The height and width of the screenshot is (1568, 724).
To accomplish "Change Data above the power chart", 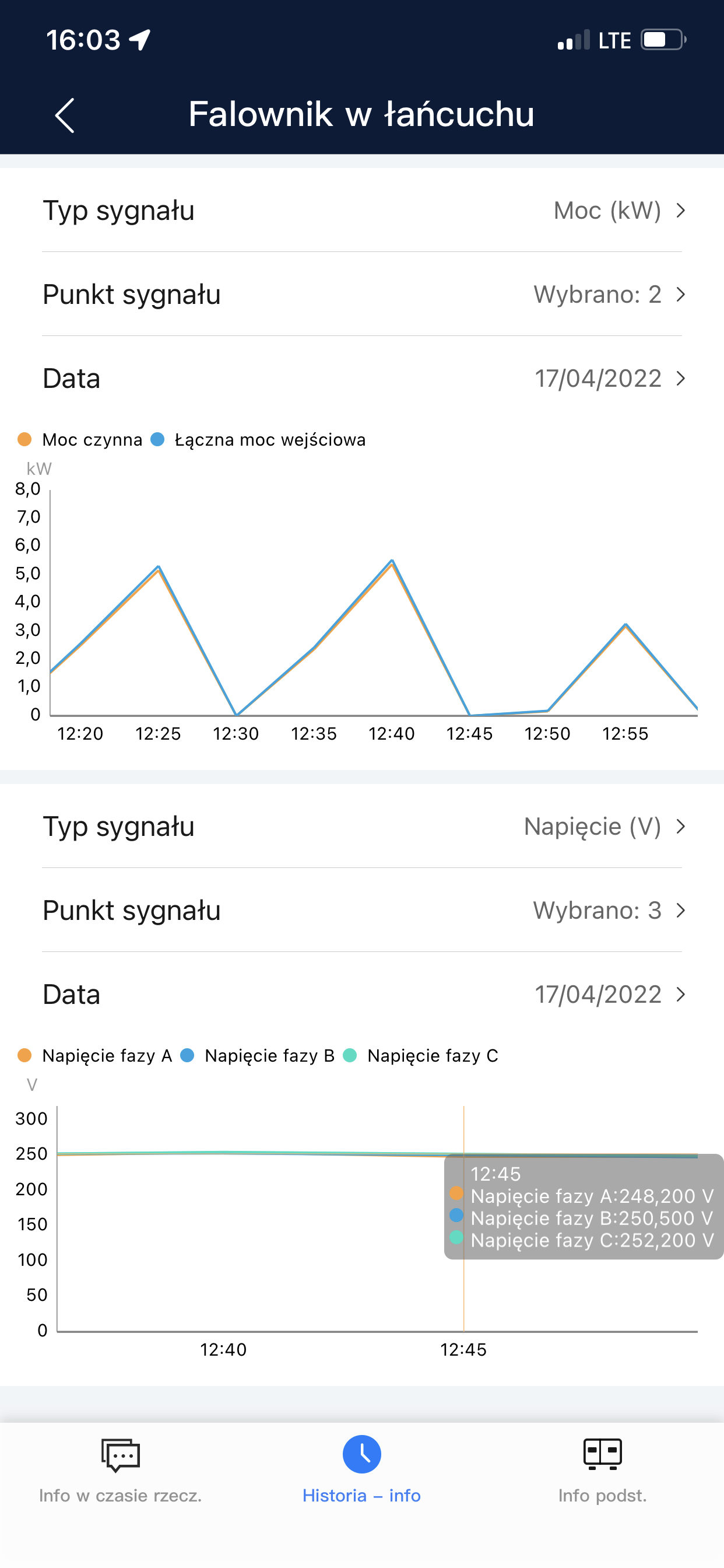I will point(362,379).
